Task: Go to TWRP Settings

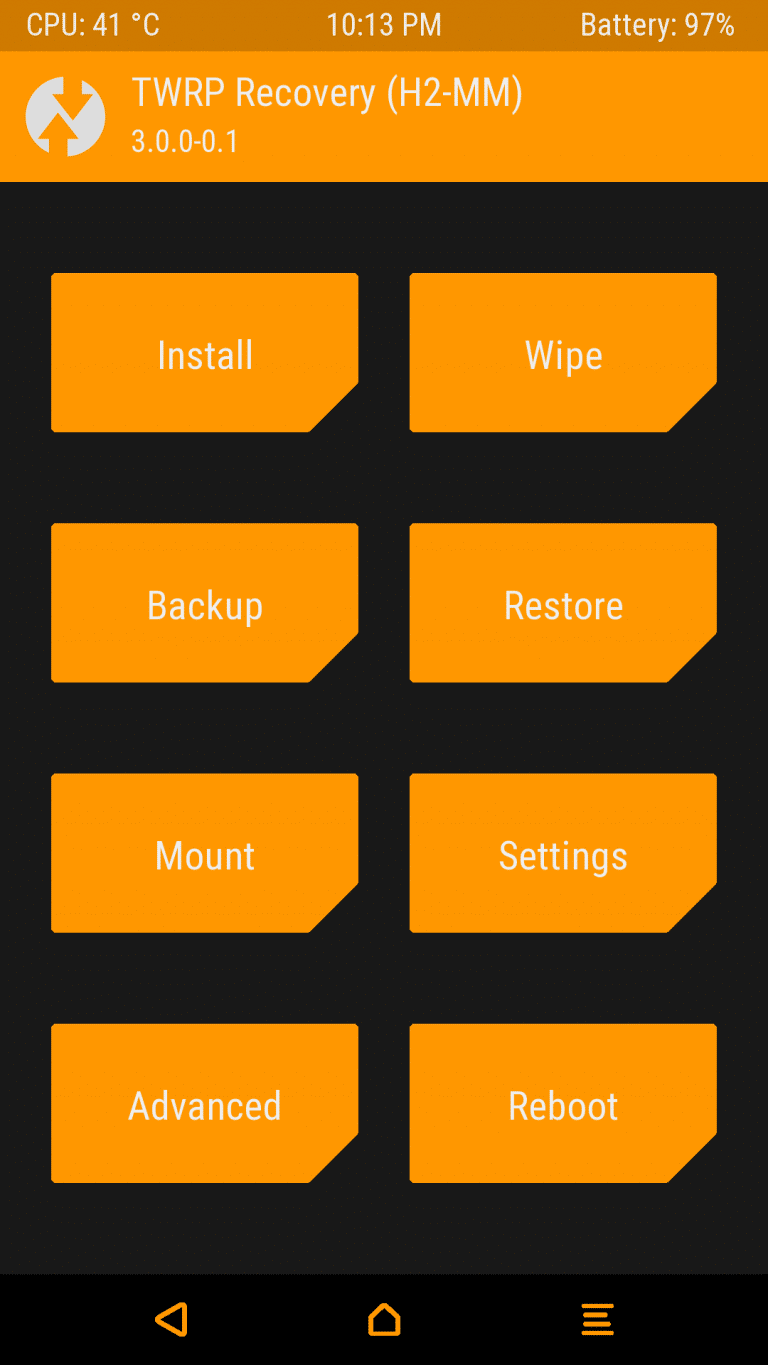Action: (x=563, y=853)
